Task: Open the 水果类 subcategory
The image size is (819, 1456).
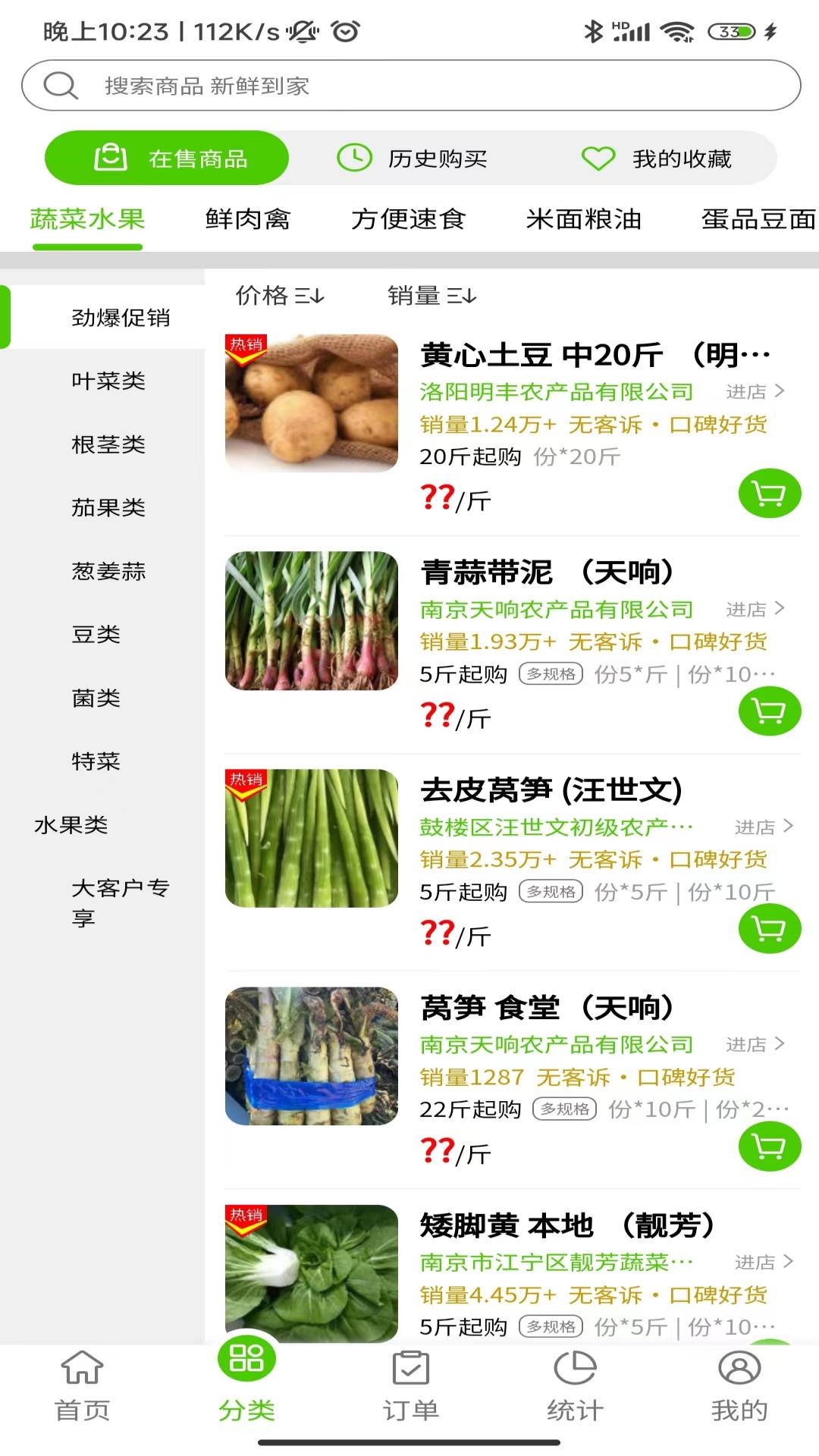Action: coord(71,824)
